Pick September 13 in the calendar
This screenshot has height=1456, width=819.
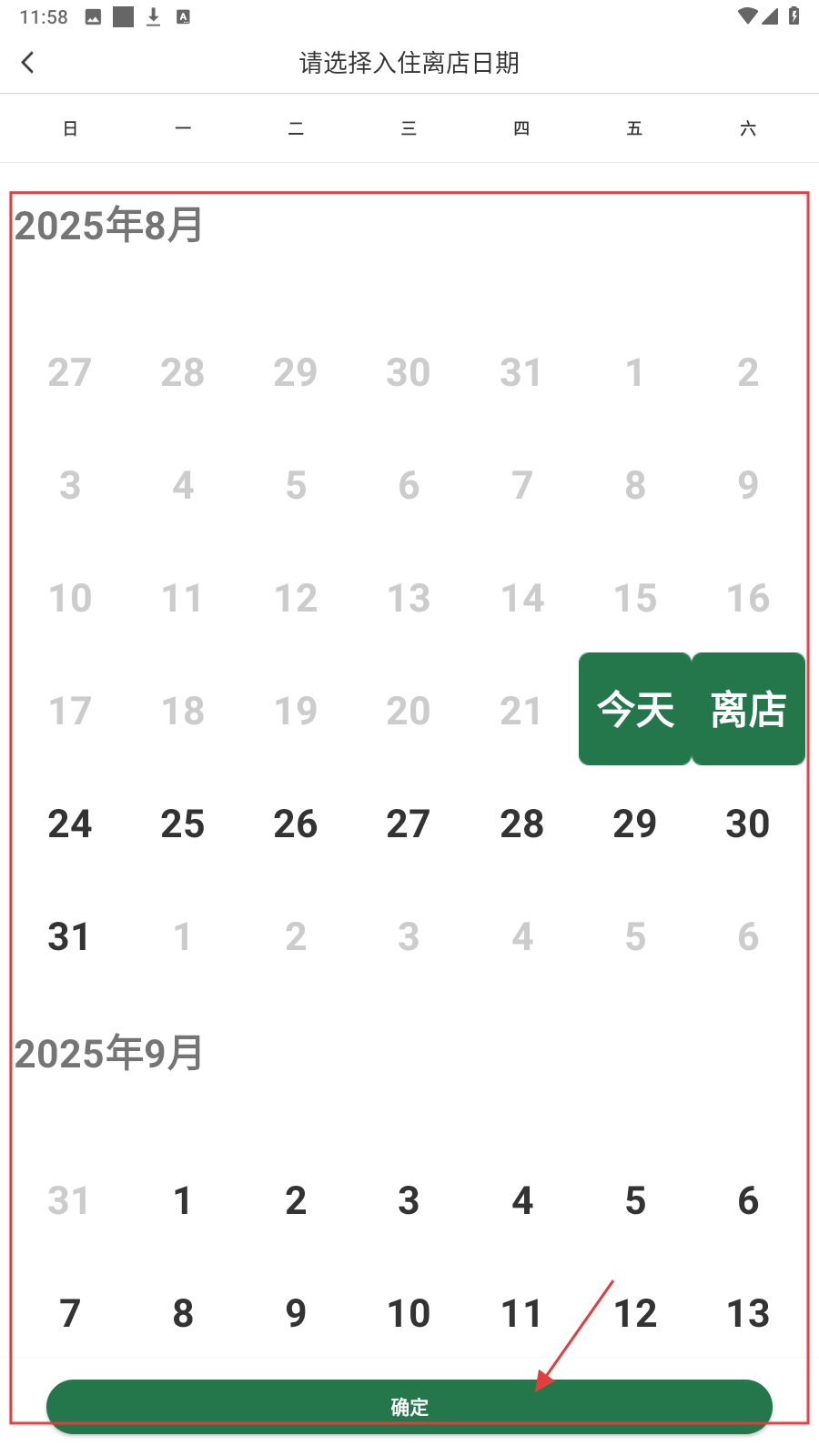click(748, 1313)
